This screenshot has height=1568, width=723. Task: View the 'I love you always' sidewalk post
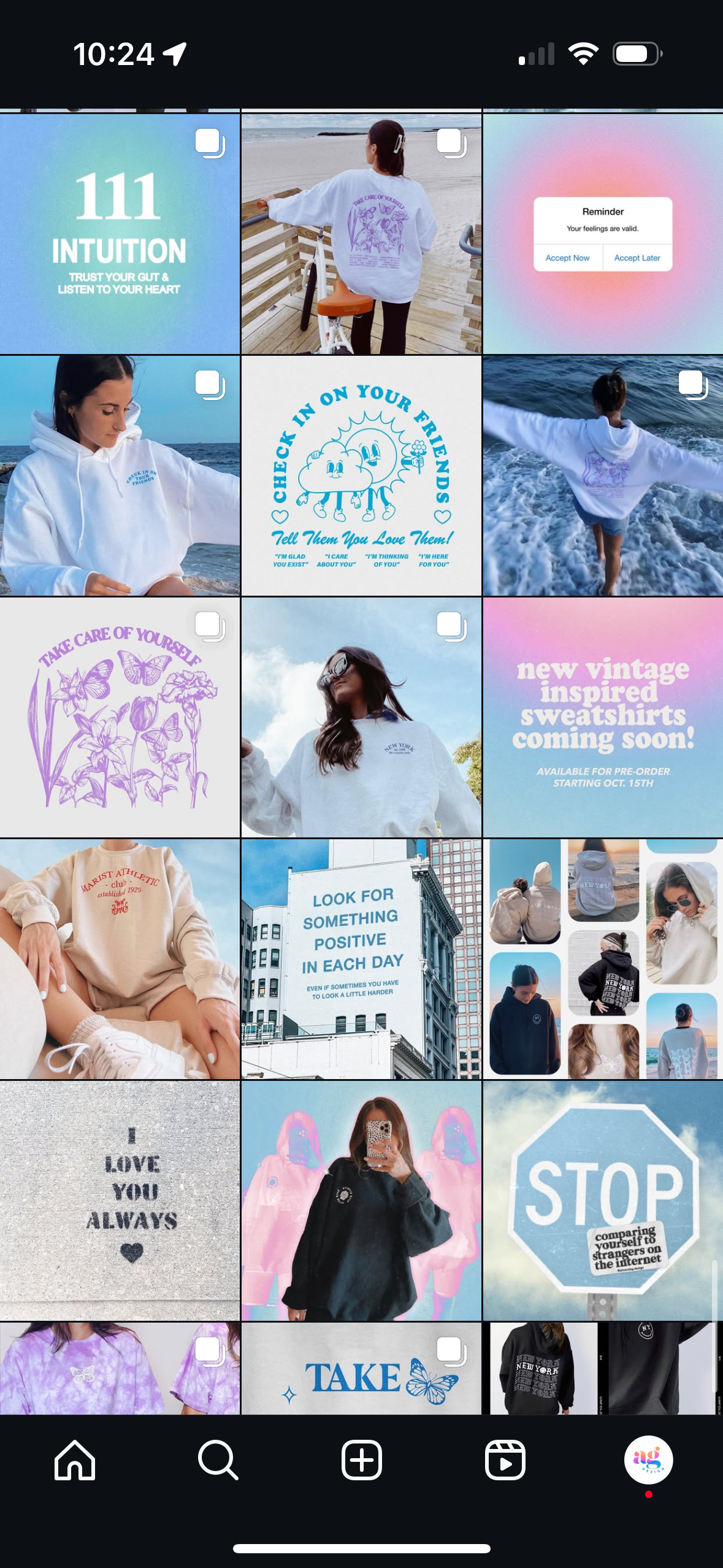click(x=120, y=1201)
